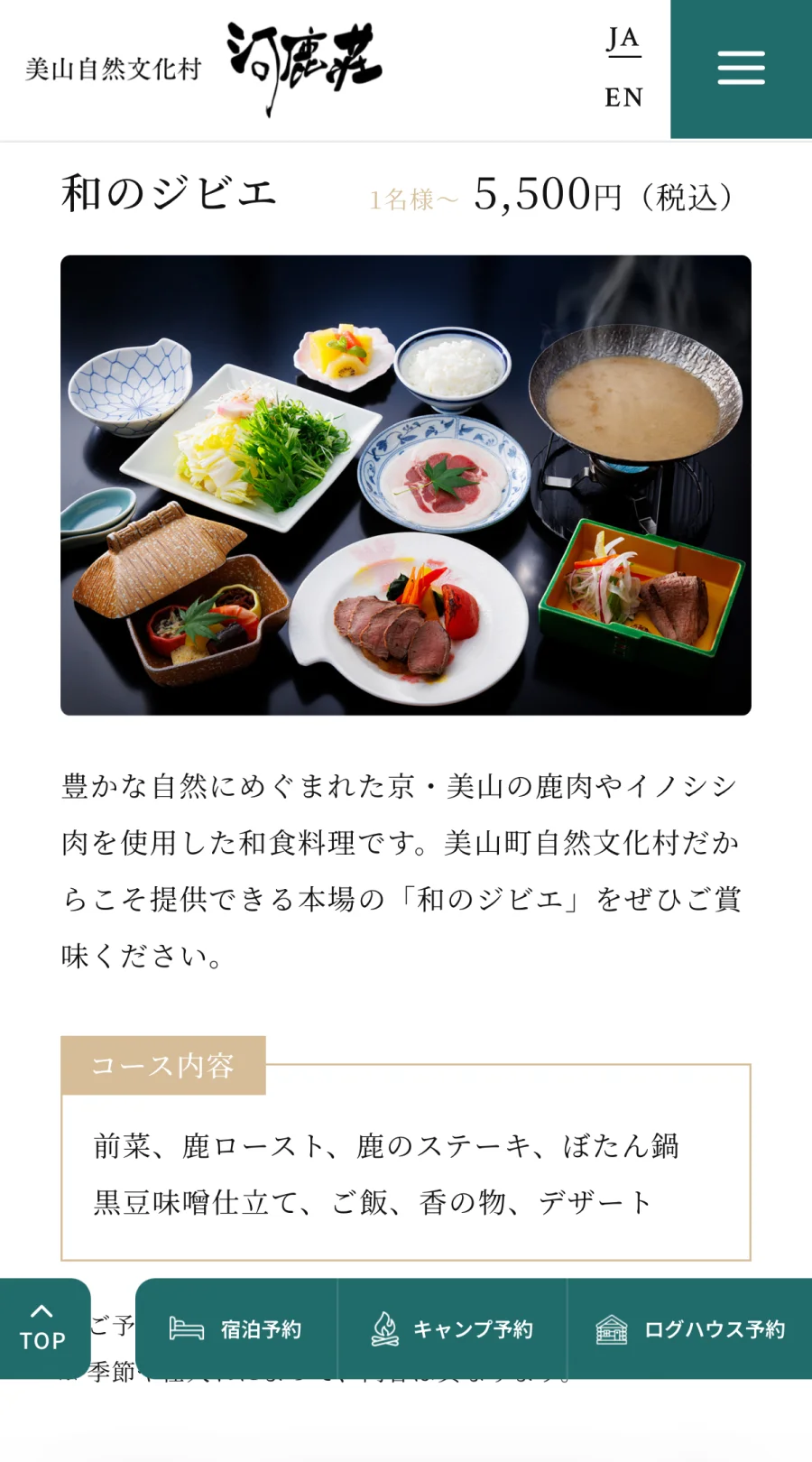
Task: Jump back to TOP of page
Action: [43, 1328]
